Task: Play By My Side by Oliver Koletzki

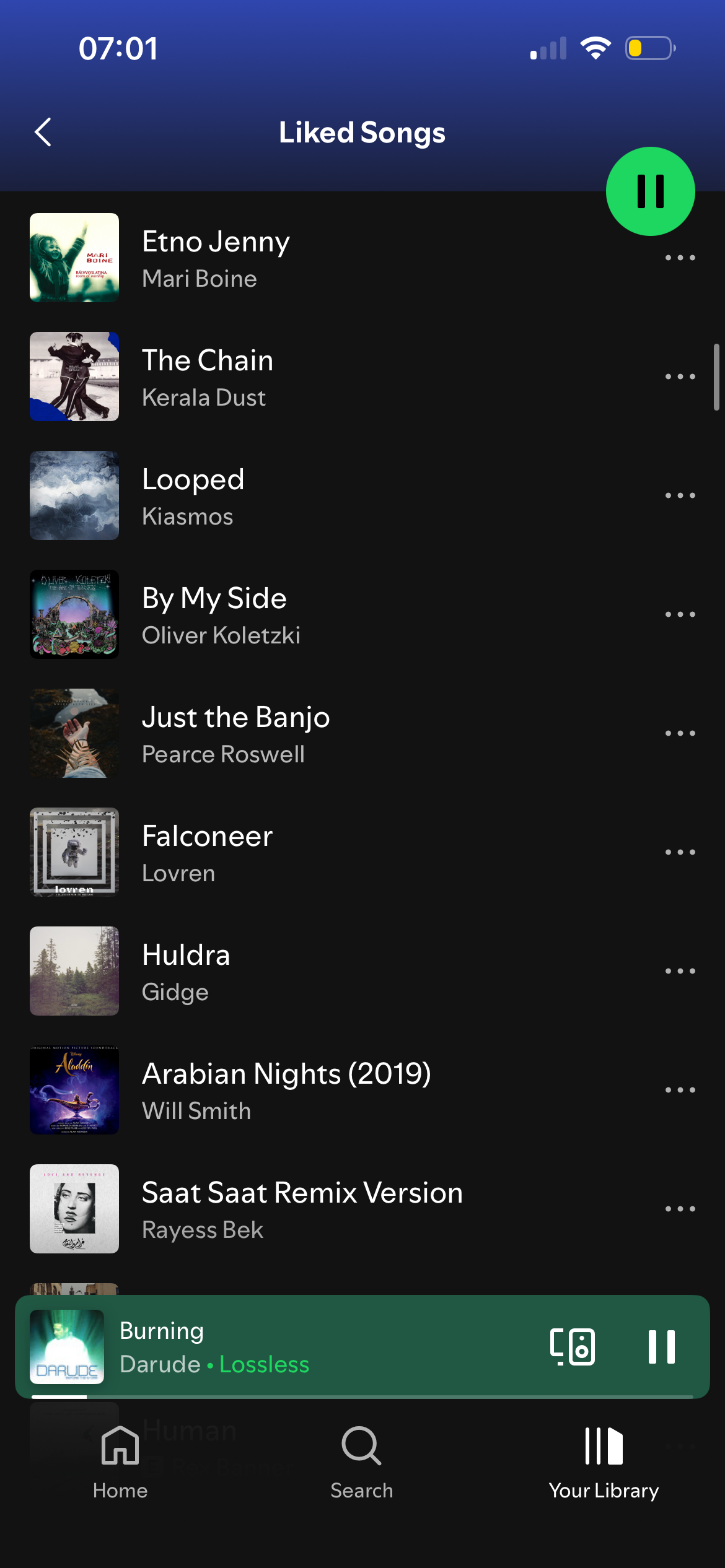Action: point(214,614)
